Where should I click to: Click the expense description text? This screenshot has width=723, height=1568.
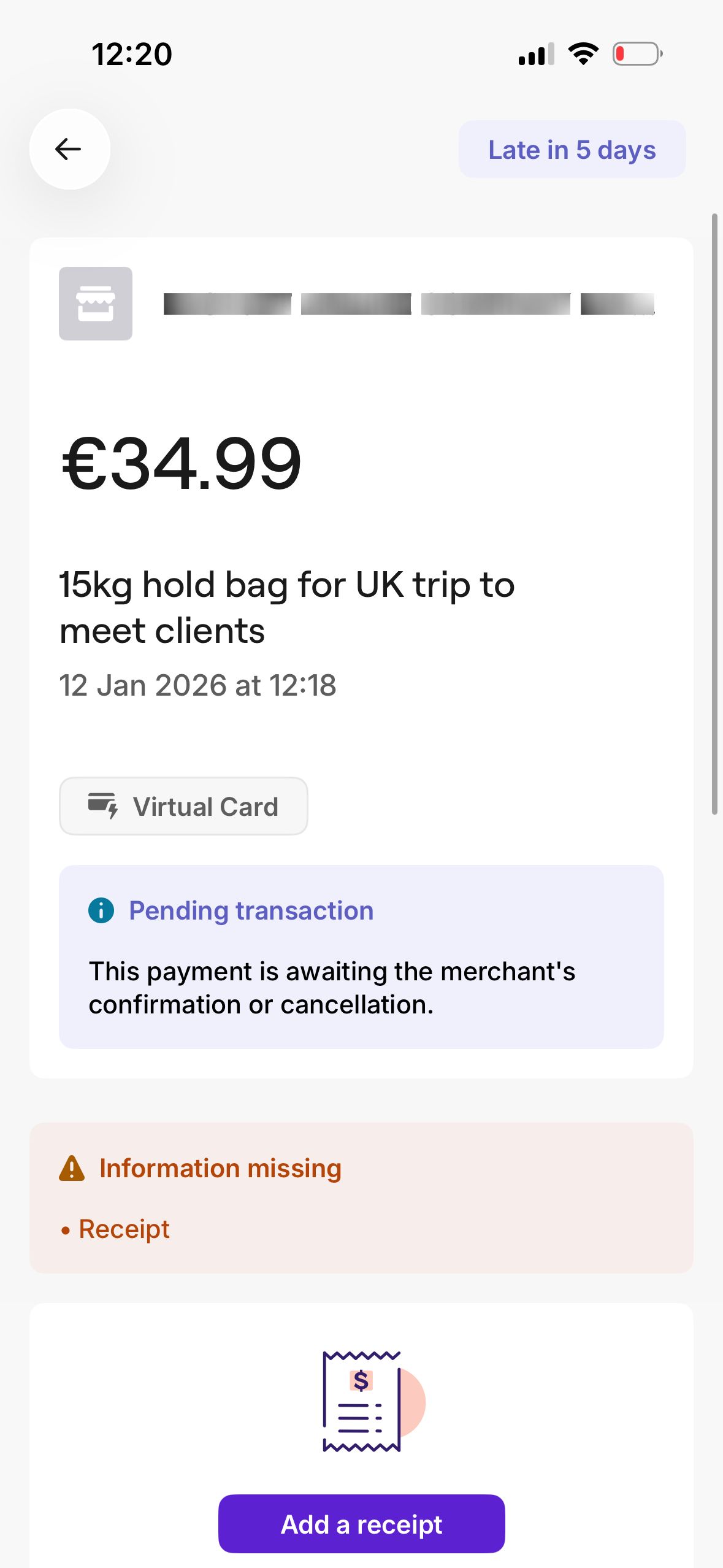coord(286,606)
